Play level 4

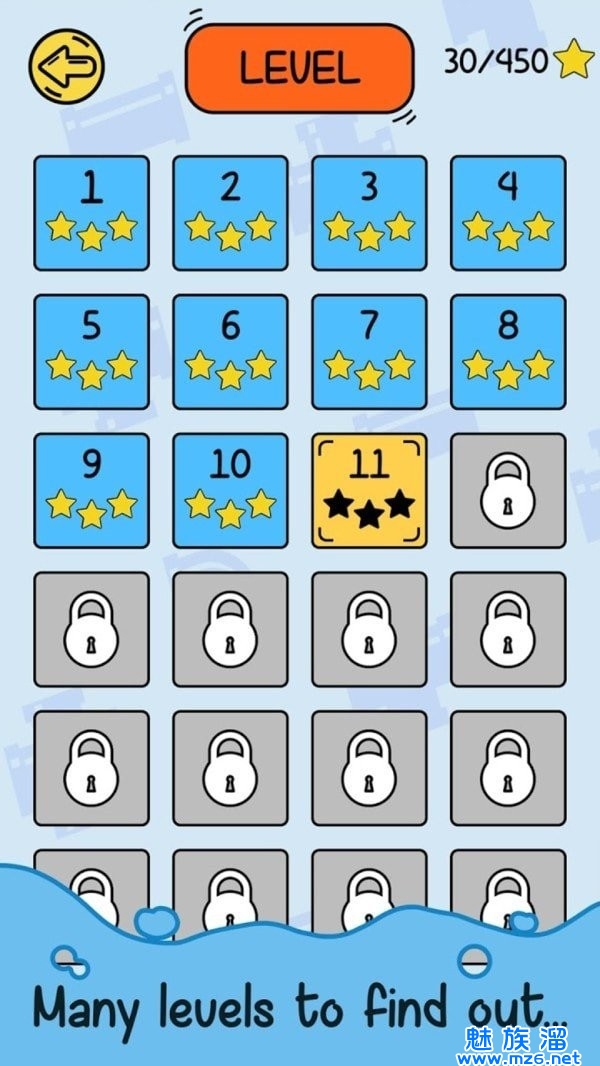[508, 212]
